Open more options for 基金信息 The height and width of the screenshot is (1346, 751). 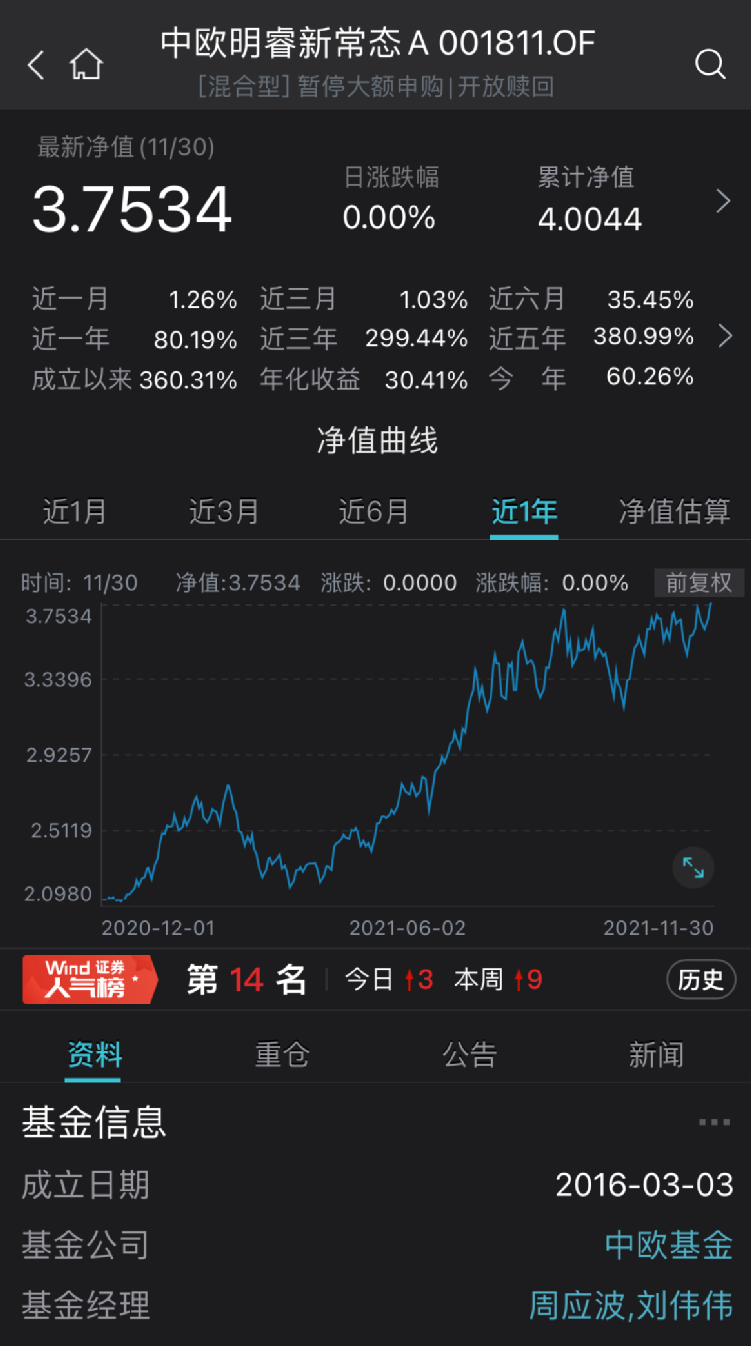tap(714, 1123)
